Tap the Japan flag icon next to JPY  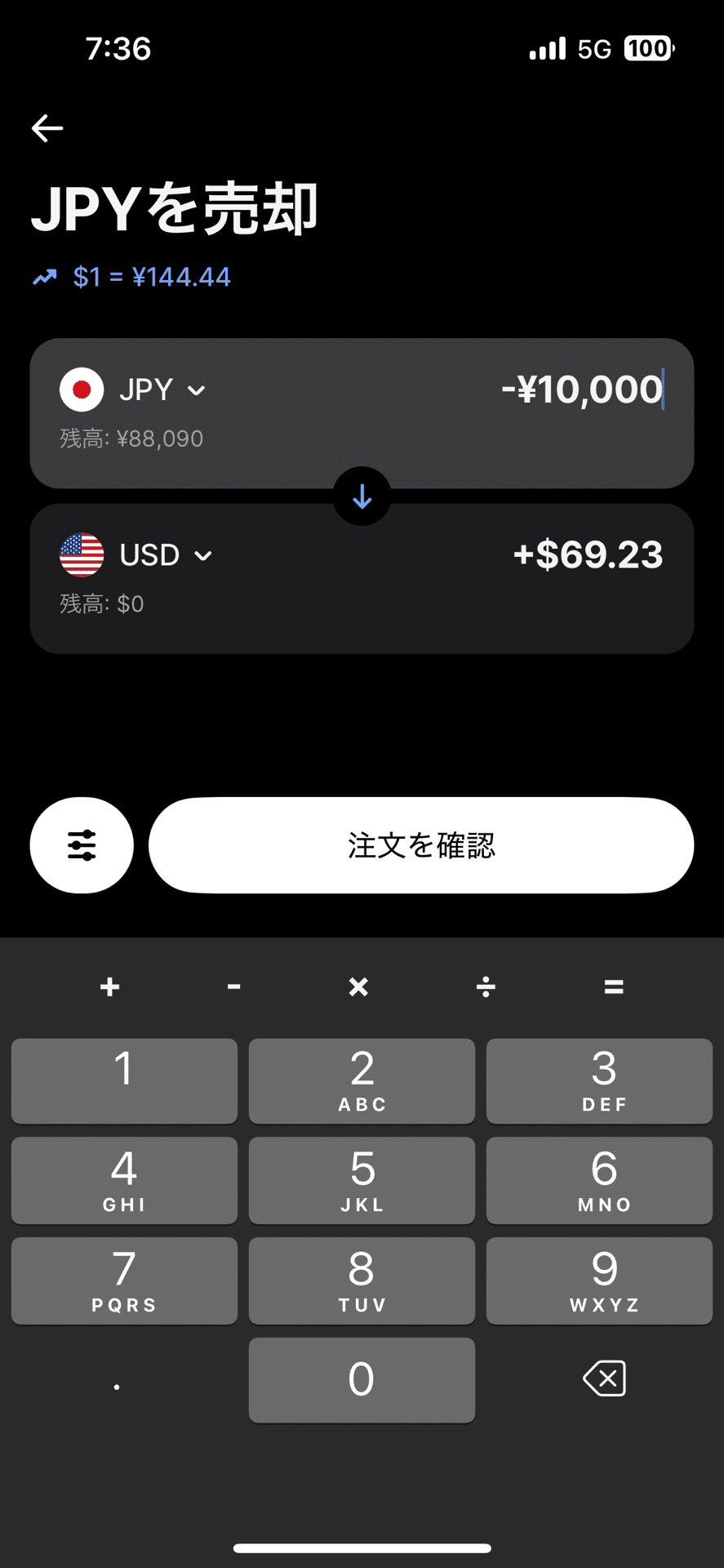(81, 390)
